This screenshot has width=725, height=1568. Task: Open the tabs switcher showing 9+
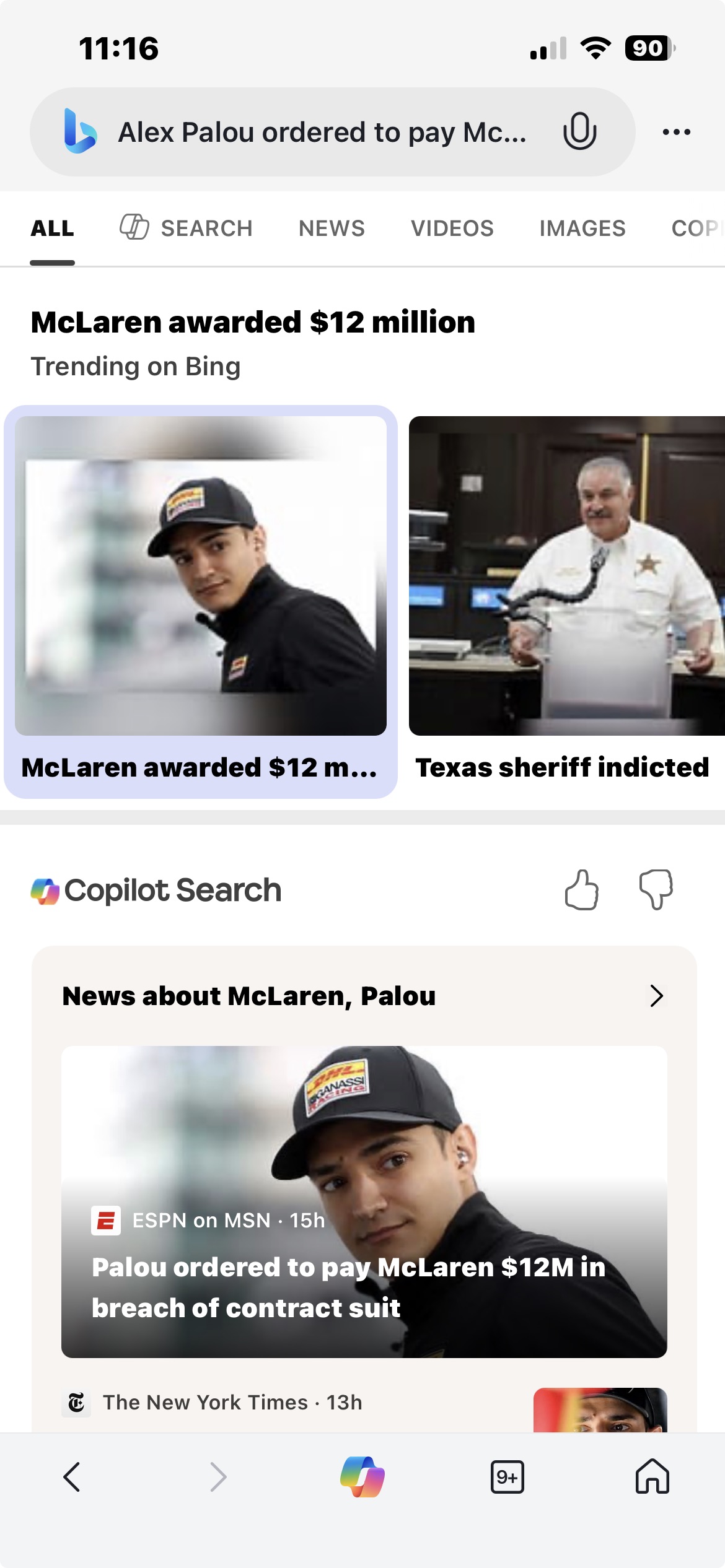507,1477
